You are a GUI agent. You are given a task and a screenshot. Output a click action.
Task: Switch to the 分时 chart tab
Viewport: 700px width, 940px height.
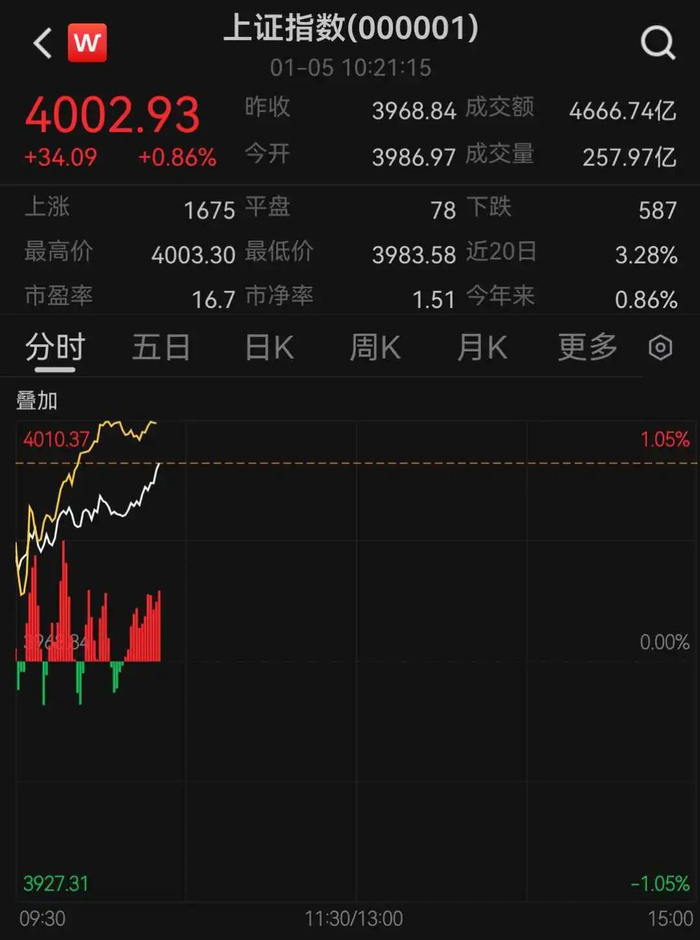pyautogui.click(x=55, y=348)
